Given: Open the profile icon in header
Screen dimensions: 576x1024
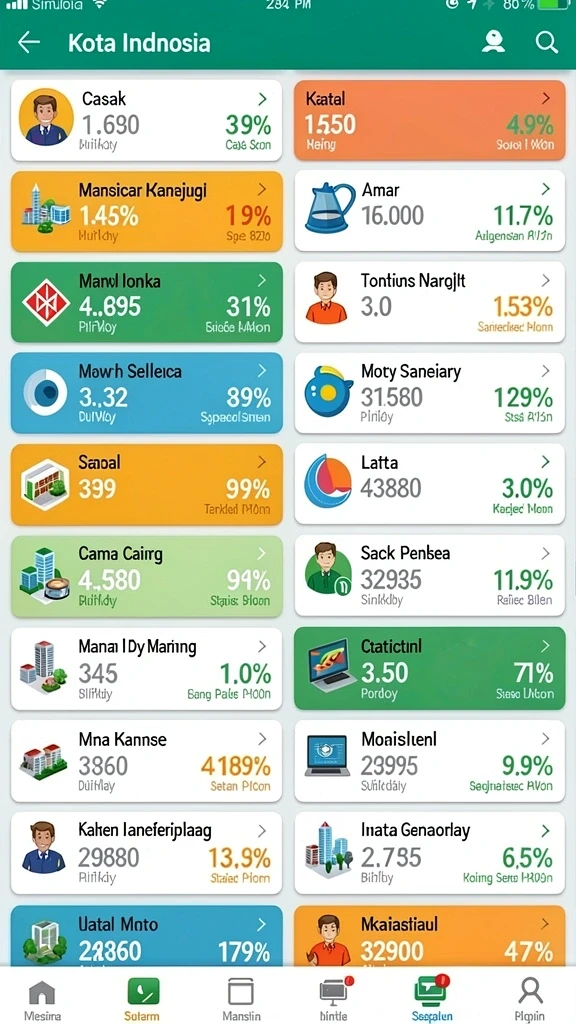Looking at the screenshot, I should click(x=494, y=42).
